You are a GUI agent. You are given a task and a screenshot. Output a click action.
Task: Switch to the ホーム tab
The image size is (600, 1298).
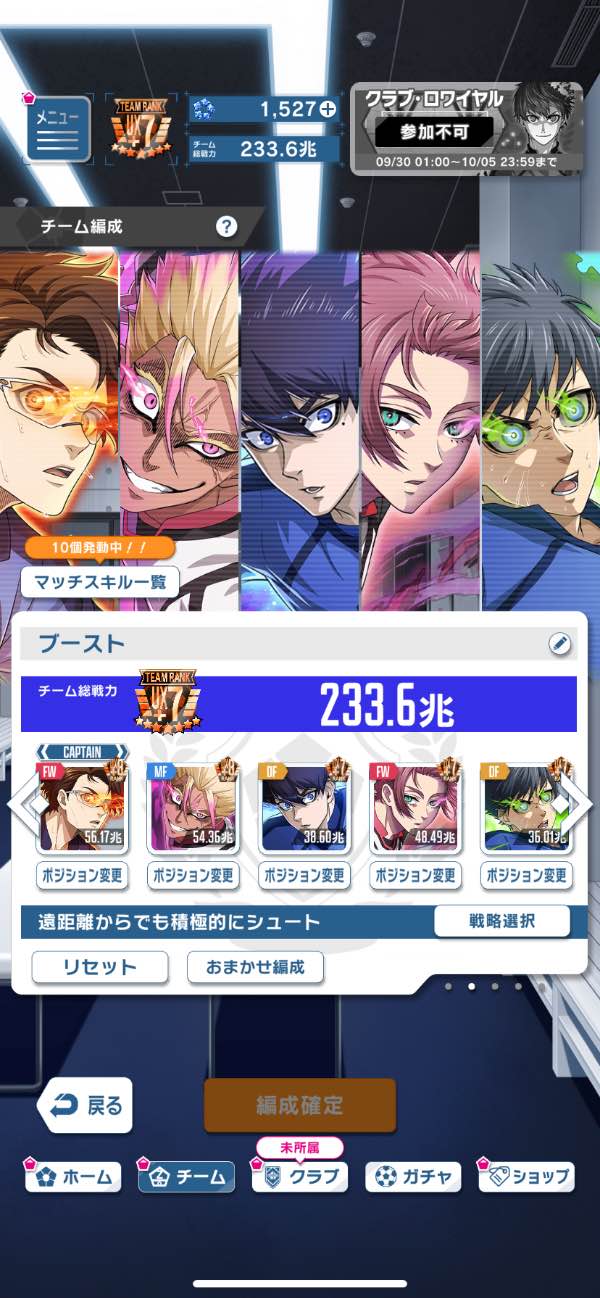point(74,1177)
